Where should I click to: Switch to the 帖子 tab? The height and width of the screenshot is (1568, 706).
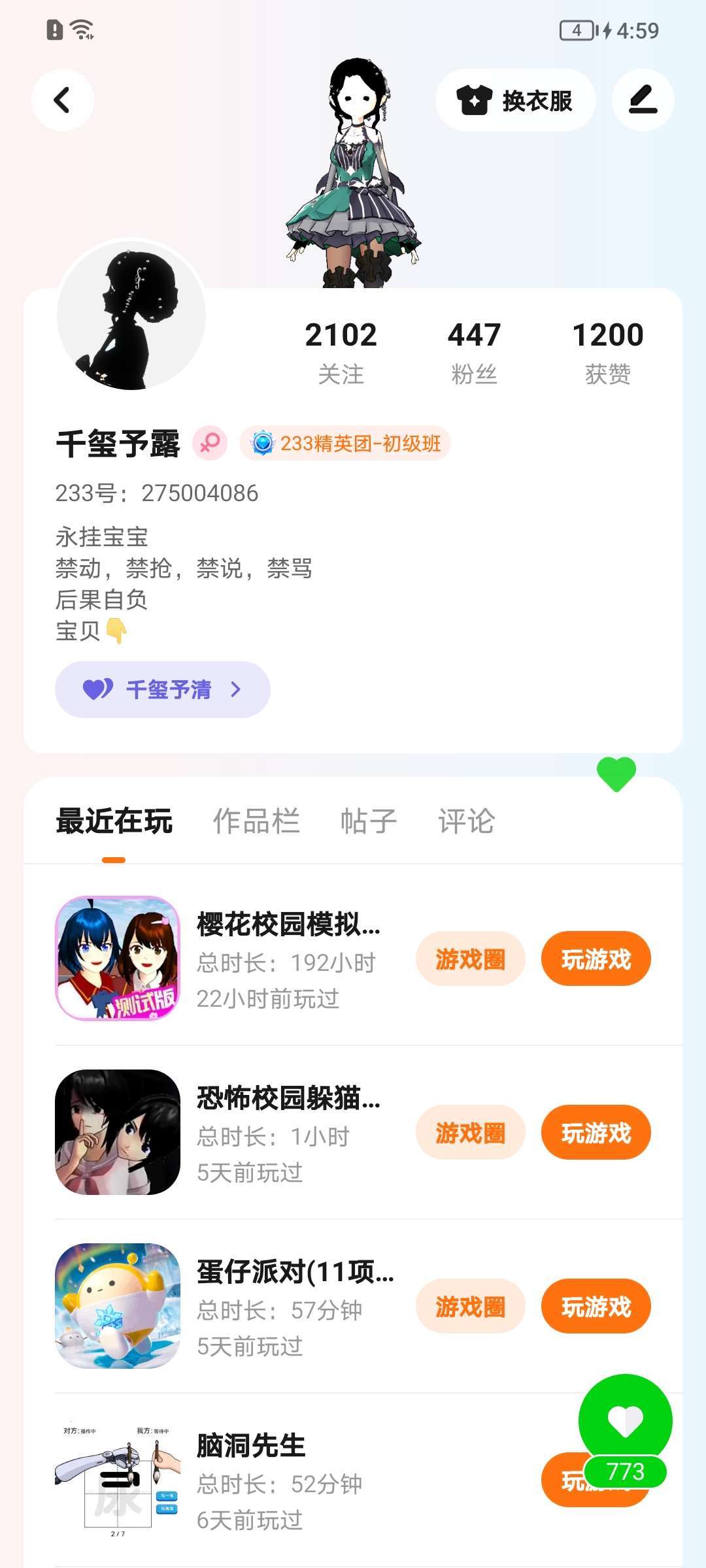[x=369, y=821]
